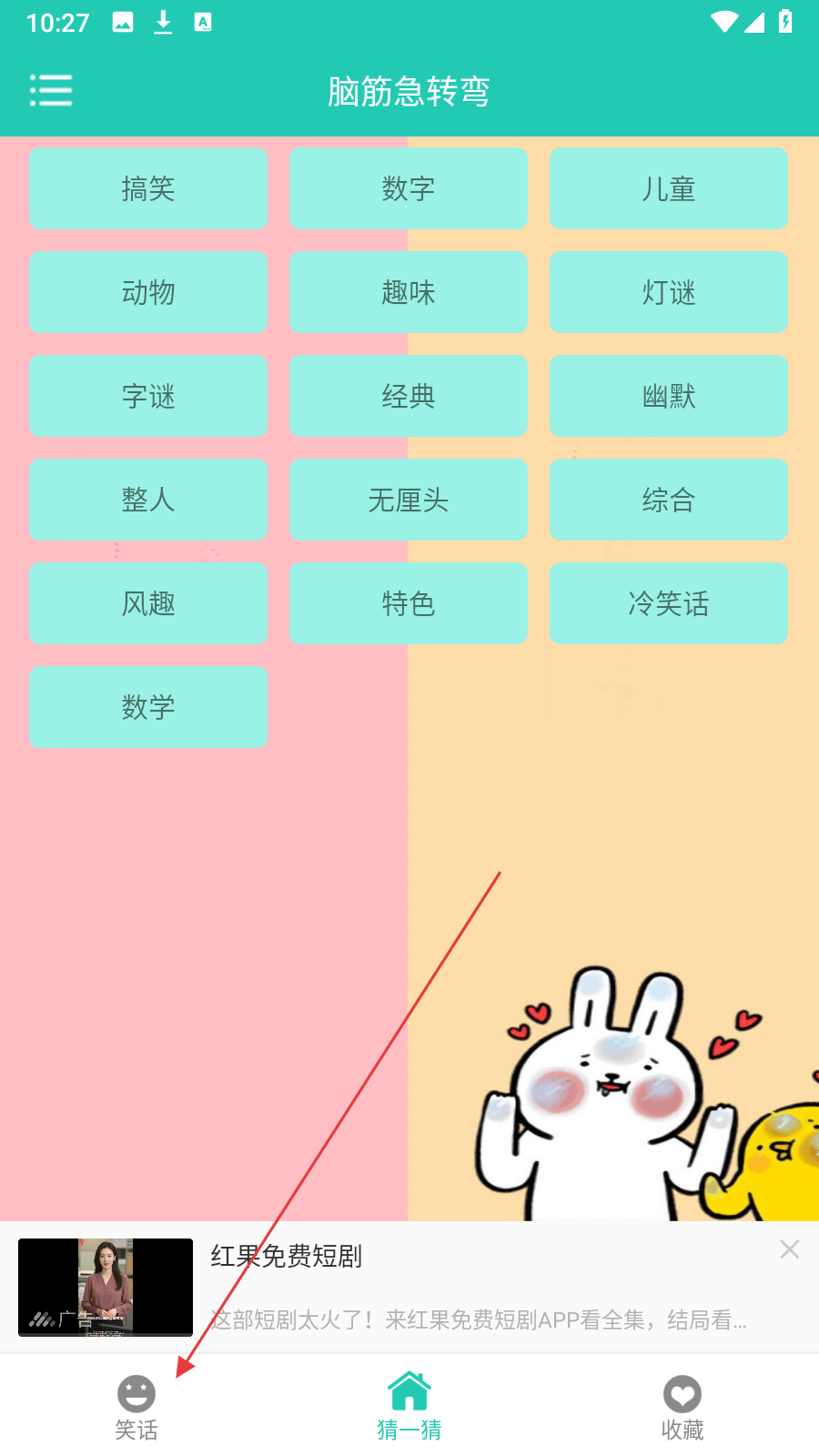Select 灯谜 category
Screen dimensions: 819x1456
point(669,292)
